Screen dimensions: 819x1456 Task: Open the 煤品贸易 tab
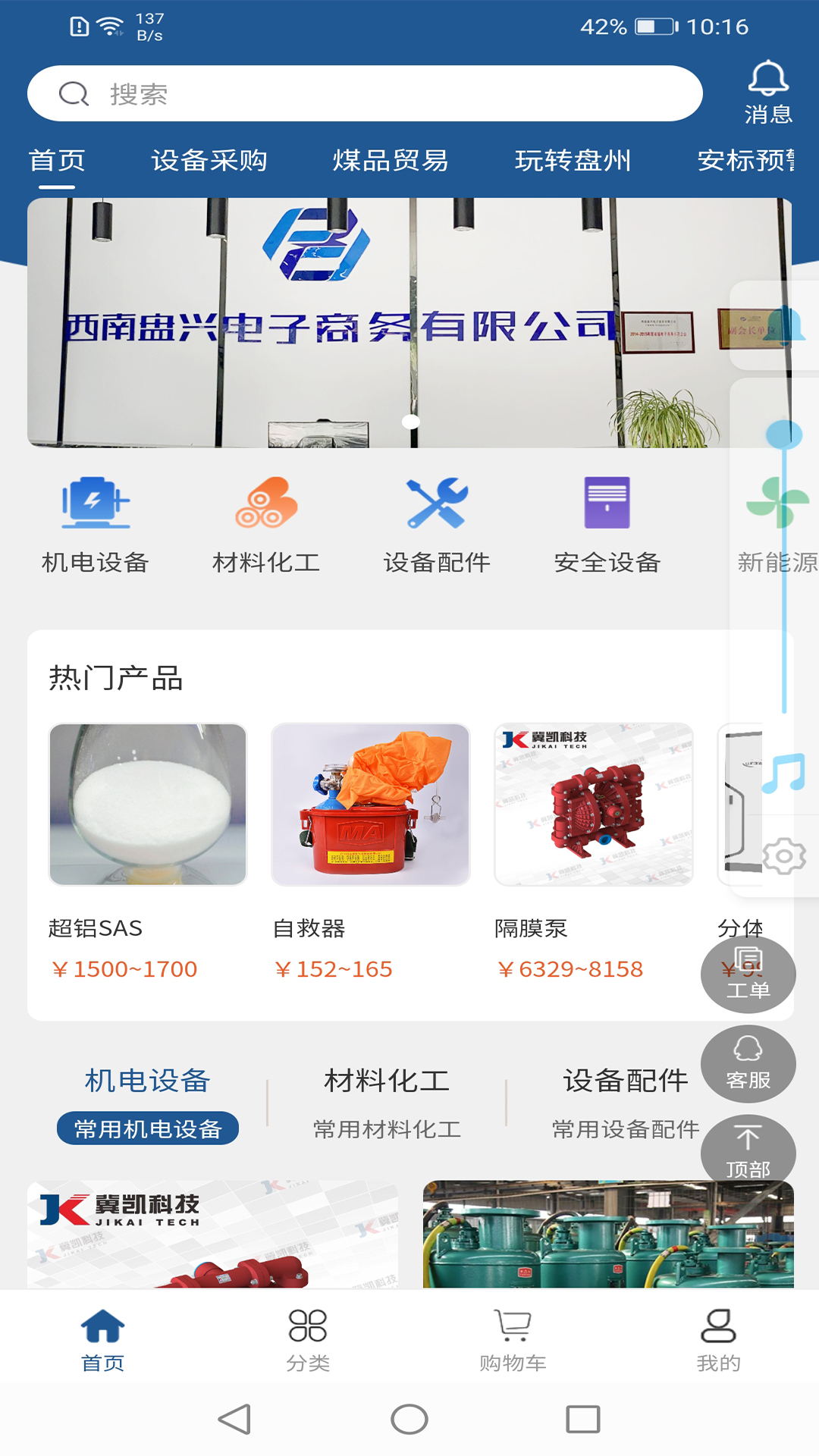(391, 160)
